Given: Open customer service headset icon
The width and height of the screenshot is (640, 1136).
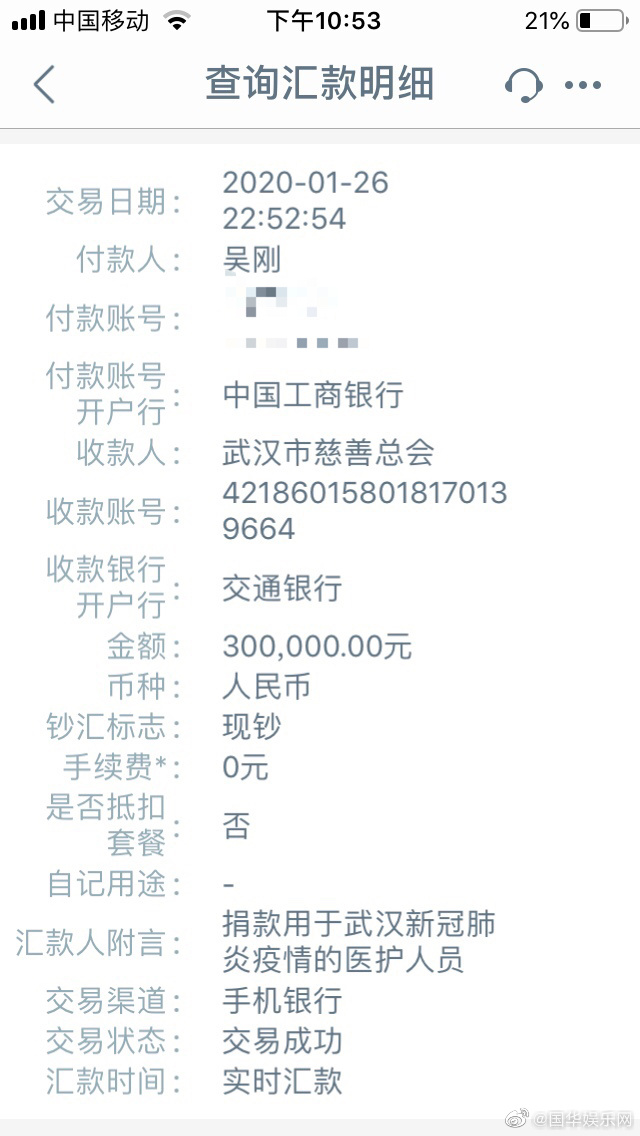Looking at the screenshot, I should pos(523,85).
